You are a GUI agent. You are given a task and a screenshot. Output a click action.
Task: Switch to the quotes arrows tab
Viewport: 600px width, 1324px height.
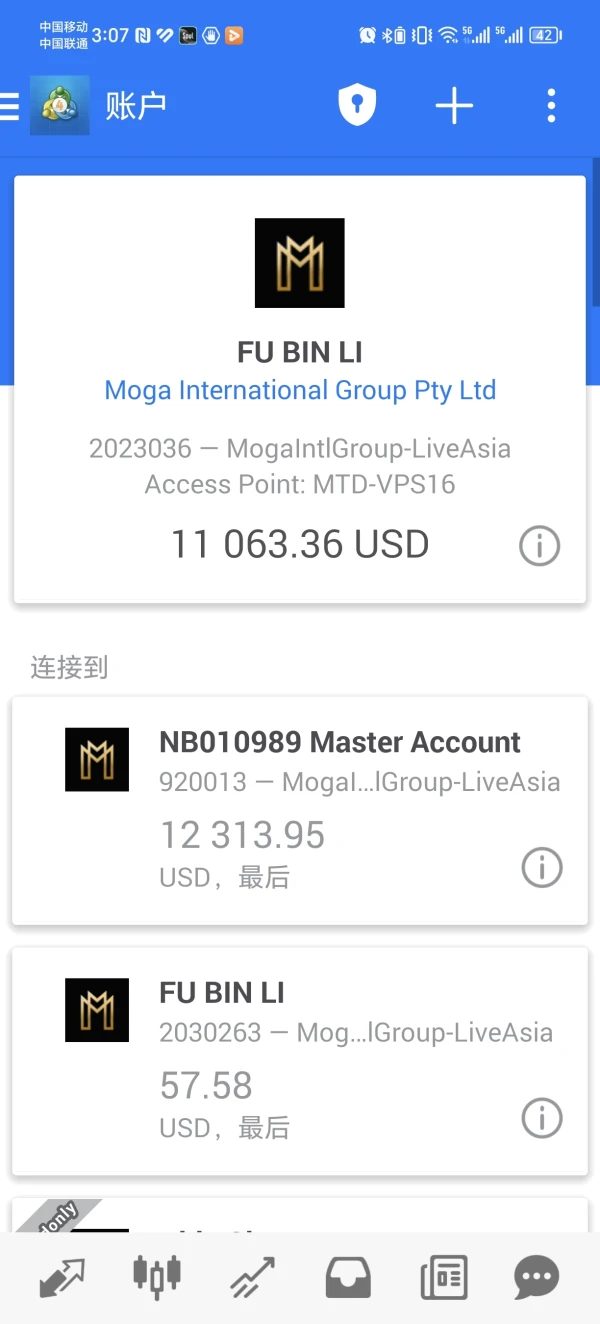tap(62, 1277)
